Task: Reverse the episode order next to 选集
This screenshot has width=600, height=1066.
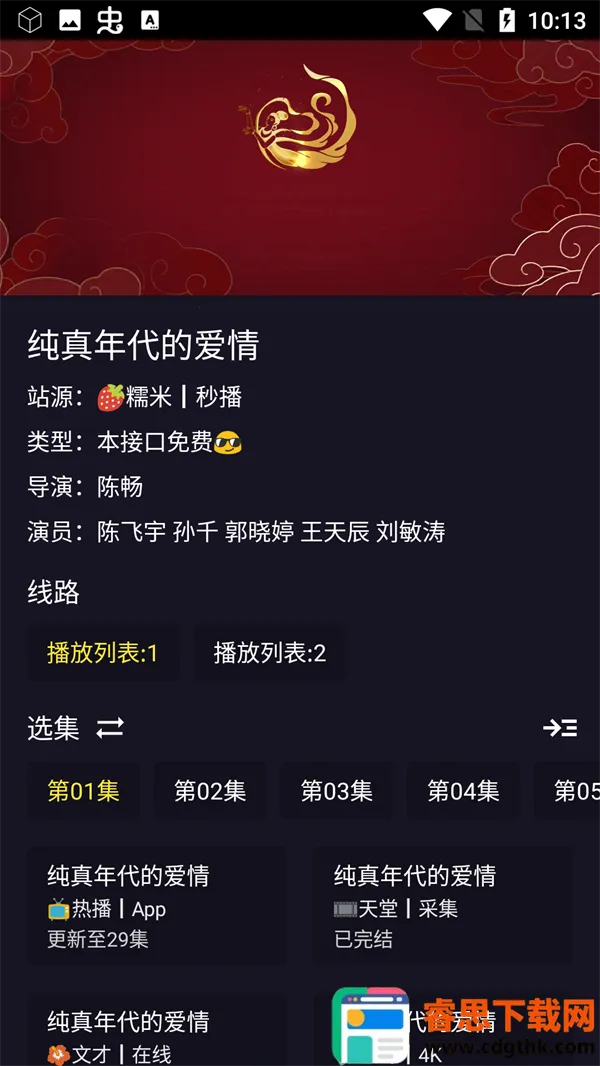Action: pyautogui.click(x=110, y=728)
